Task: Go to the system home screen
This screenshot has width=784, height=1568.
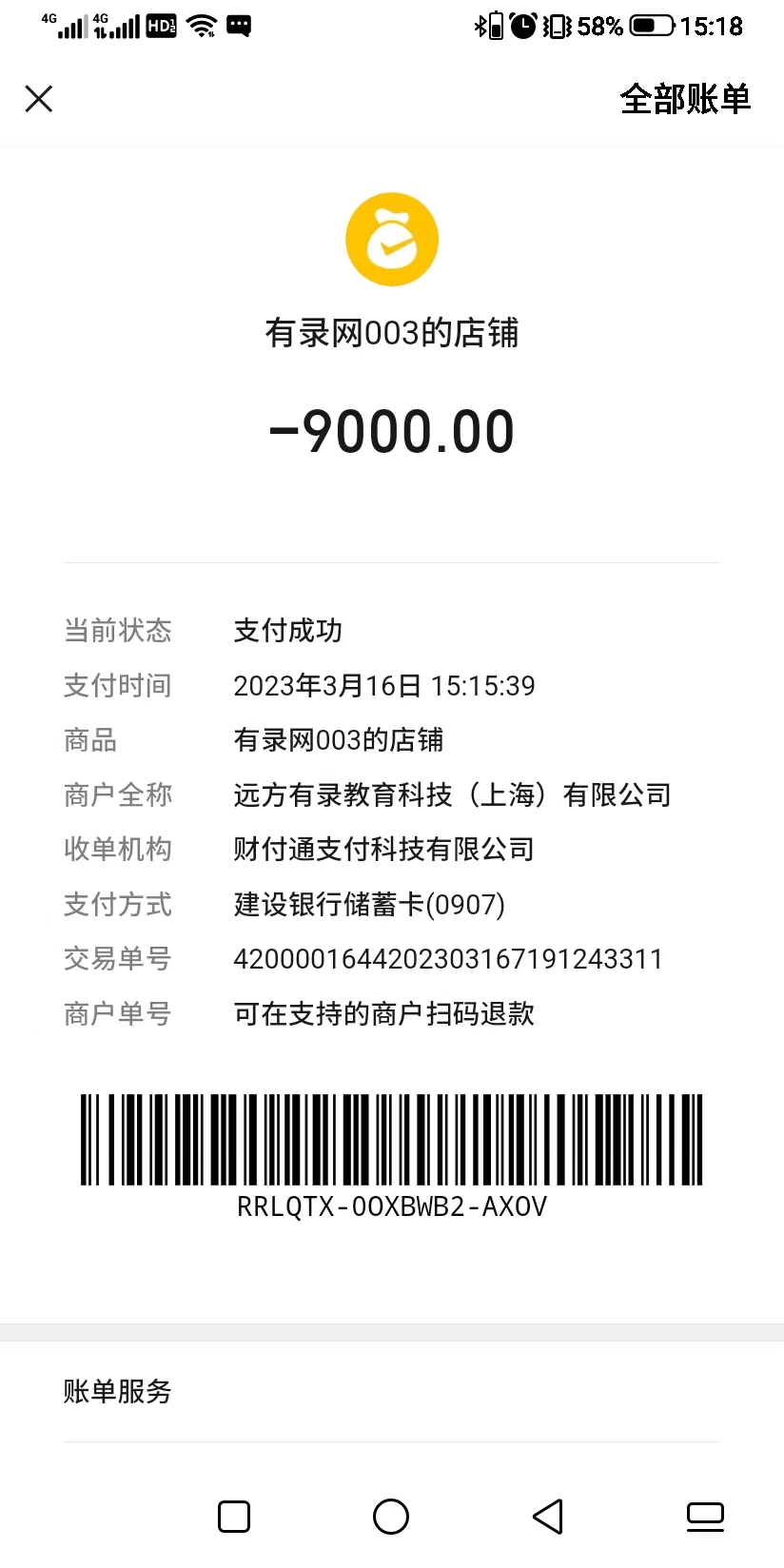Action: point(391,1516)
